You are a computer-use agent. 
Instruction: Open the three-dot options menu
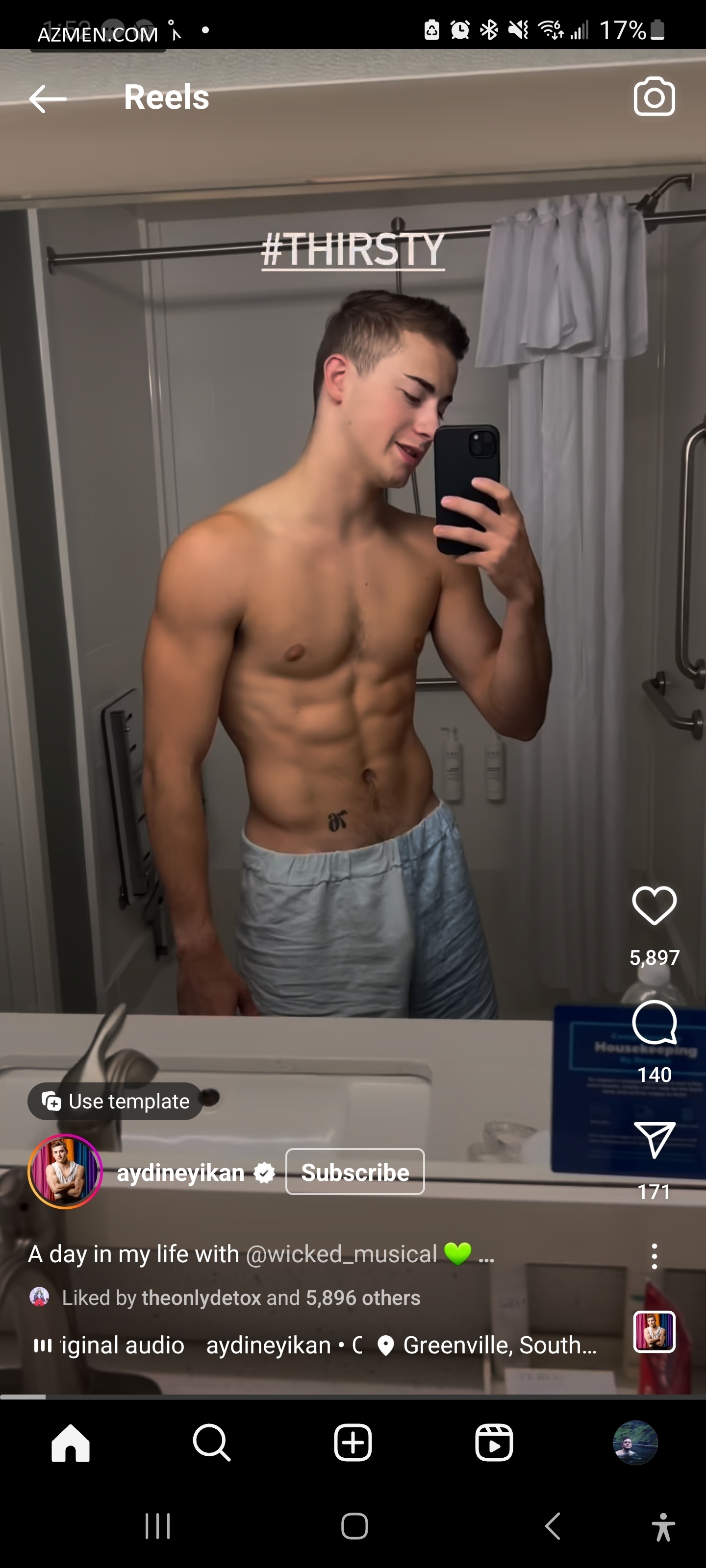pyautogui.click(x=654, y=1256)
